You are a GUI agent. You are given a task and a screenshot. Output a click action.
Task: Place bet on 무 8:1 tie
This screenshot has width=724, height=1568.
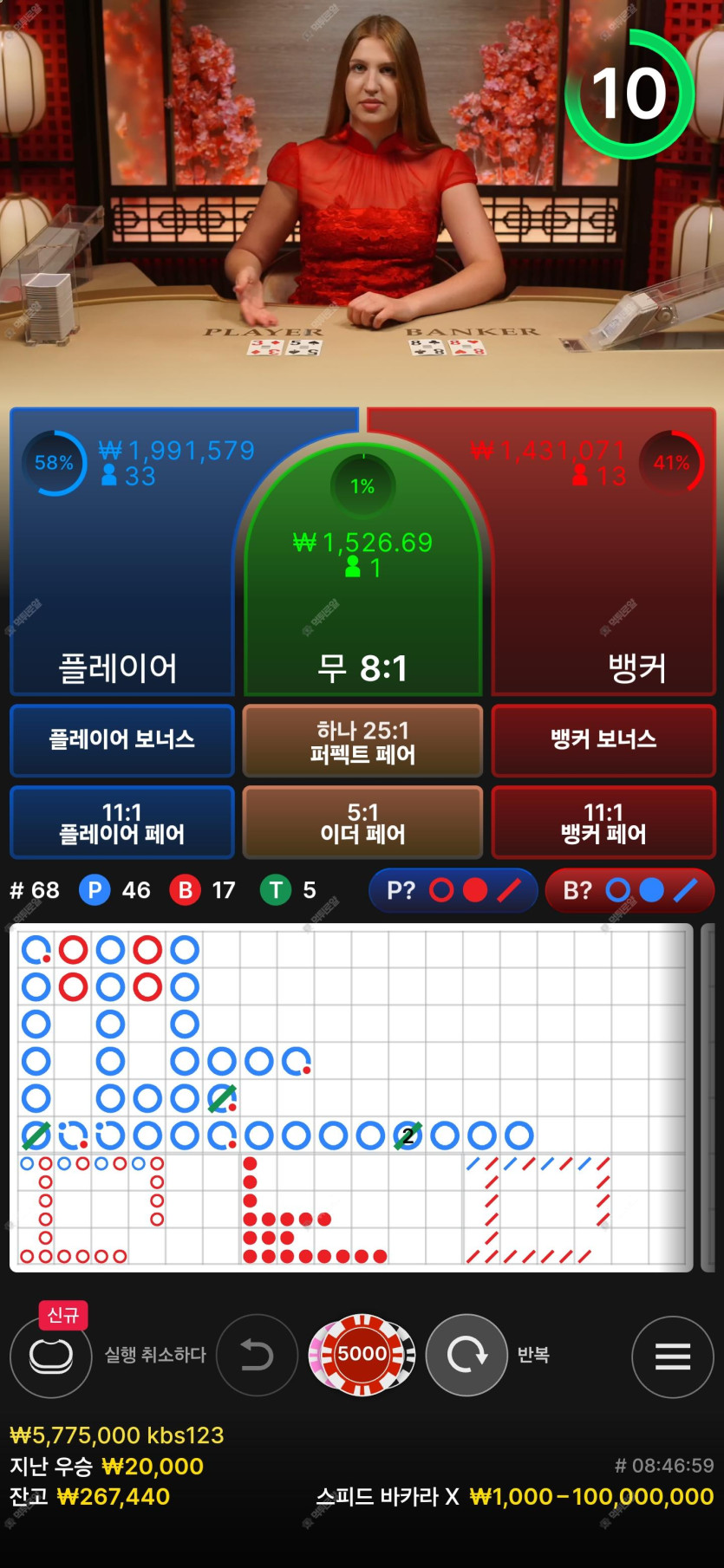pyautogui.click(x=362, y=607)
